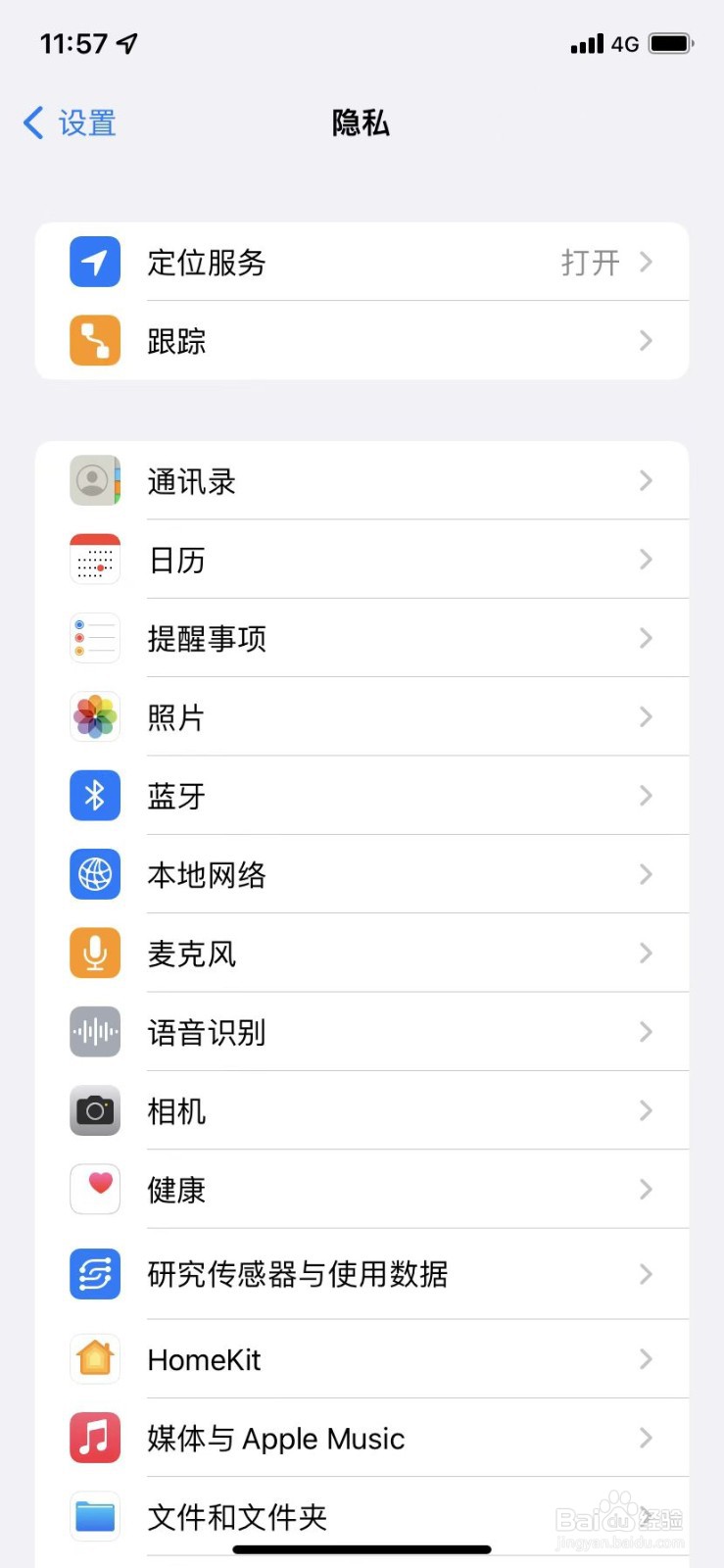The image size is (724, 1568).
Task: Open 提醒事项 permissions
Action: [362, 638]
